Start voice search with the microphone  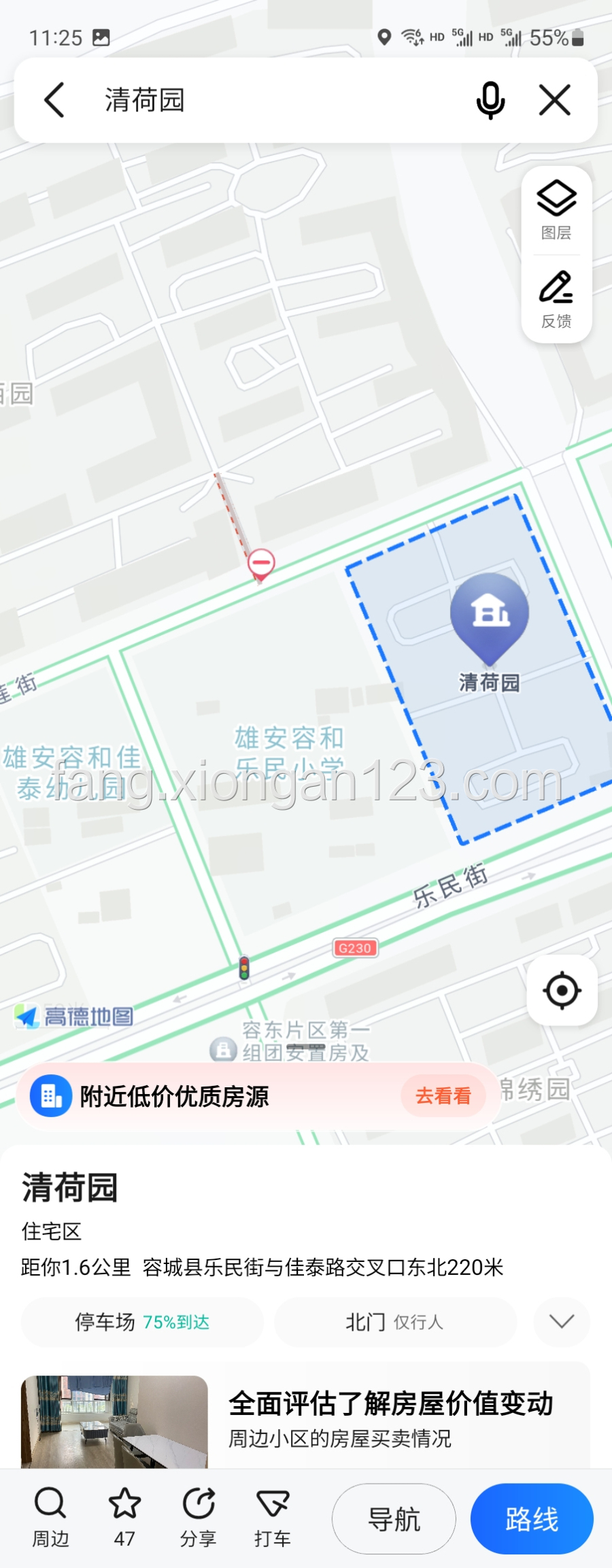point(490,100)
